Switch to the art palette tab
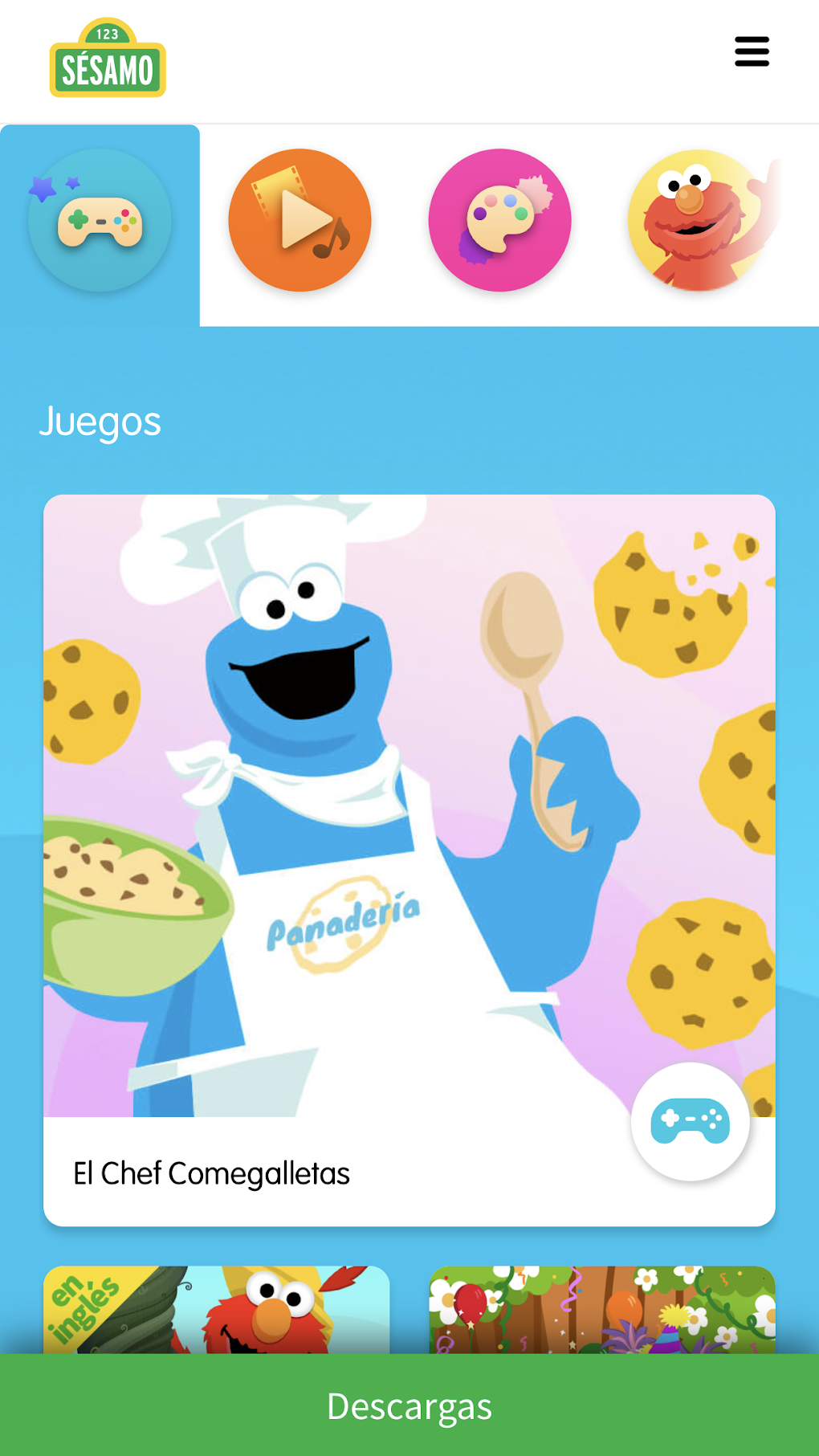Screen dimensions: 819x1456 (x=499, y=220)
